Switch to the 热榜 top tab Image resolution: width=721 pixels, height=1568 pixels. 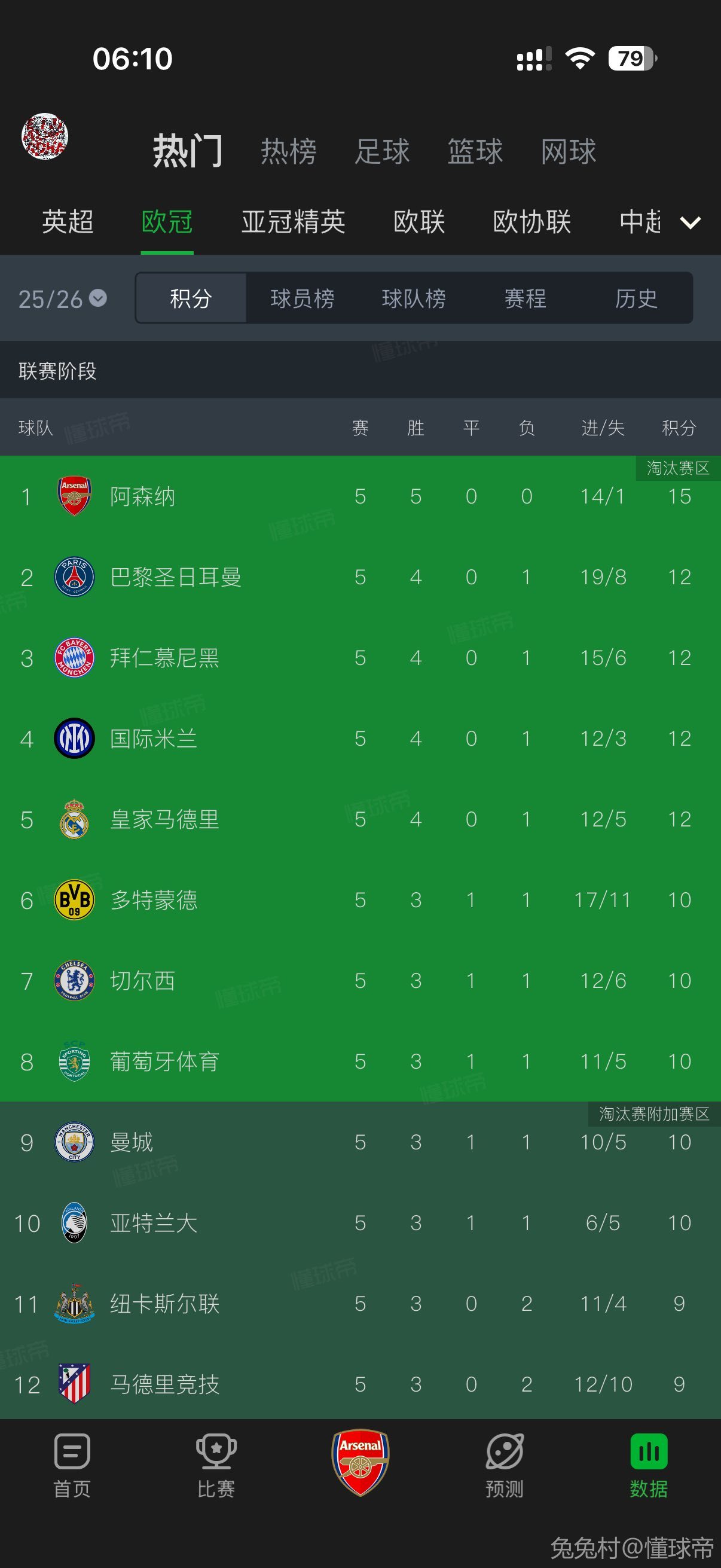click(288, 151)
